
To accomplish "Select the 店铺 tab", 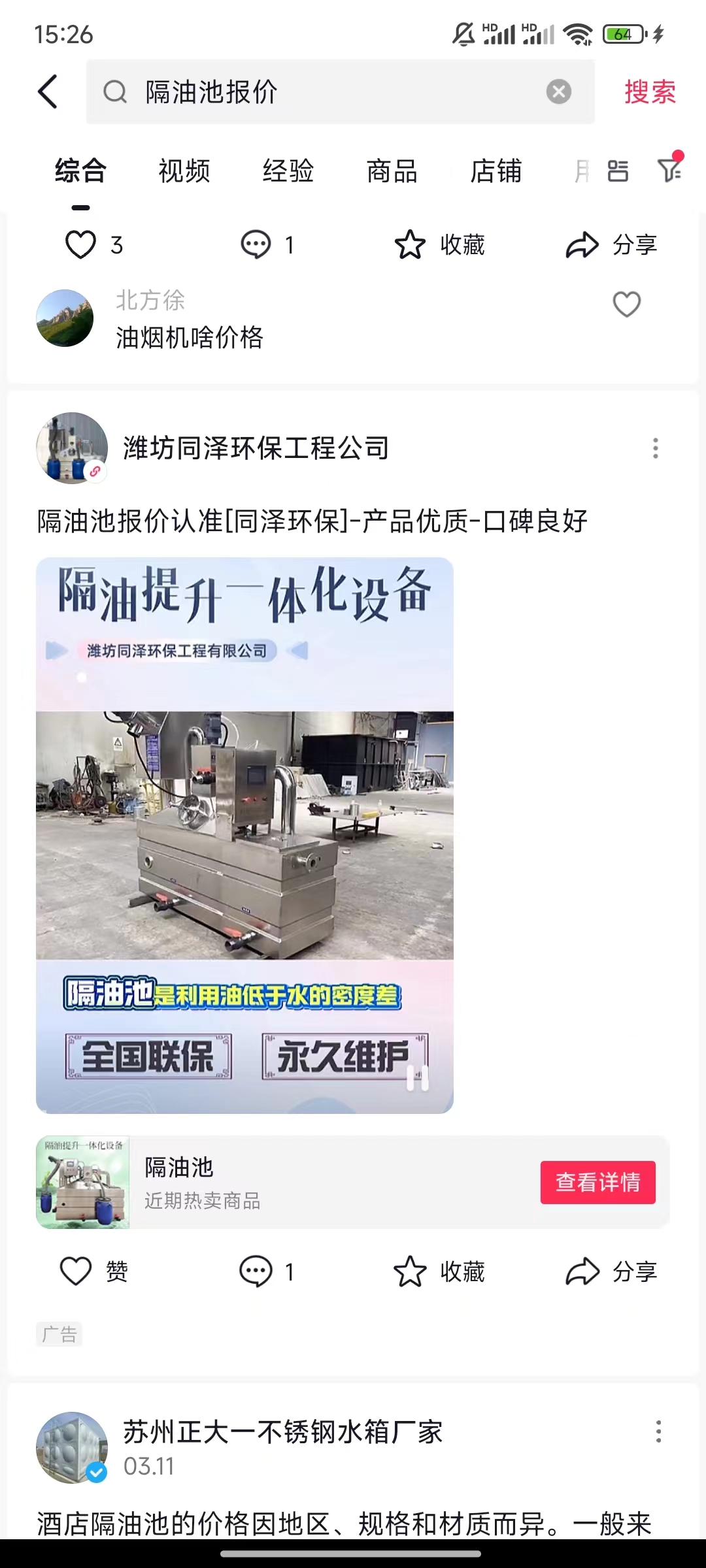I will click(x=496, y=172).
